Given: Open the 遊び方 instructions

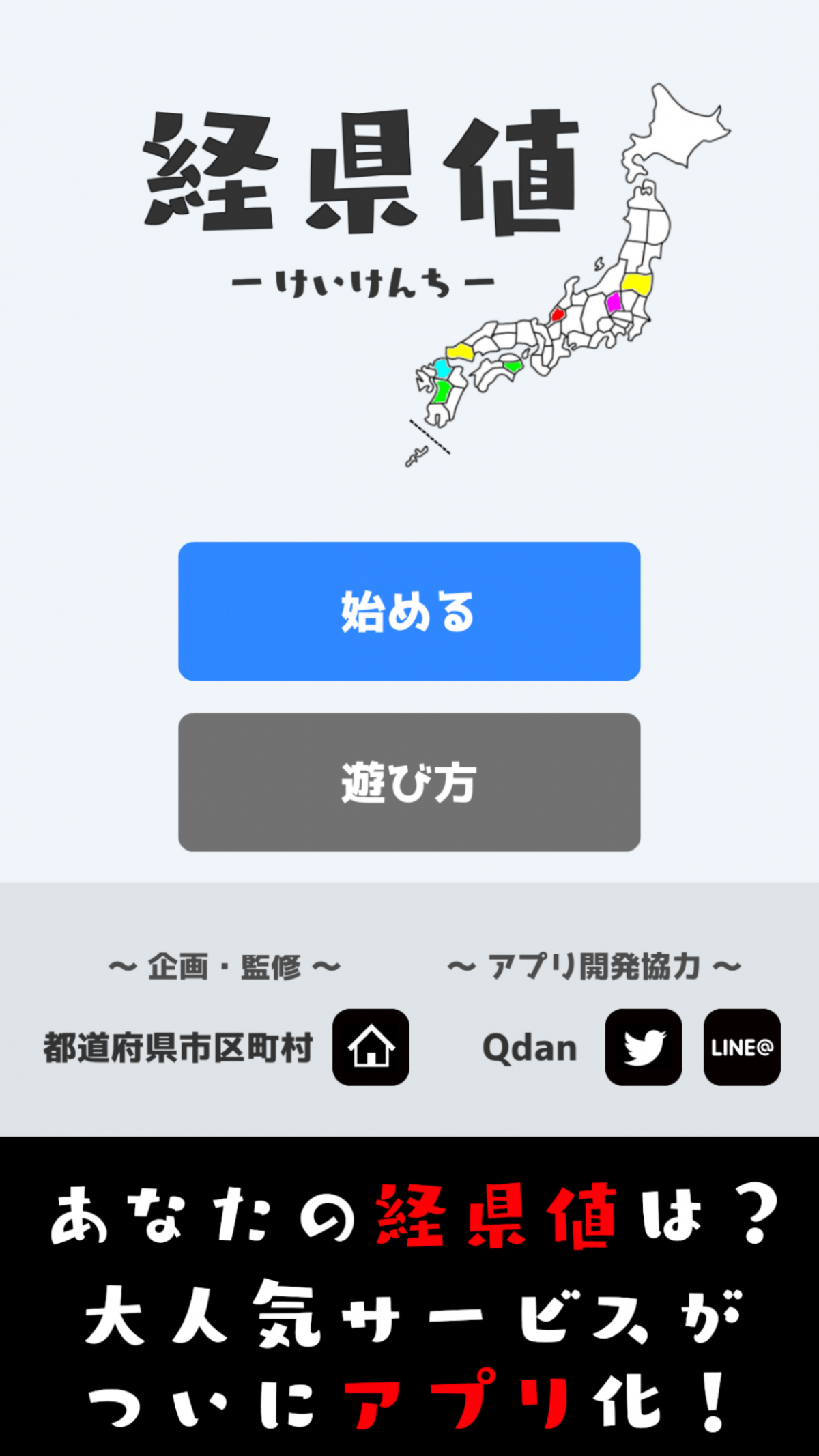Looking at the screenshot, I should [x=409, y=781].
